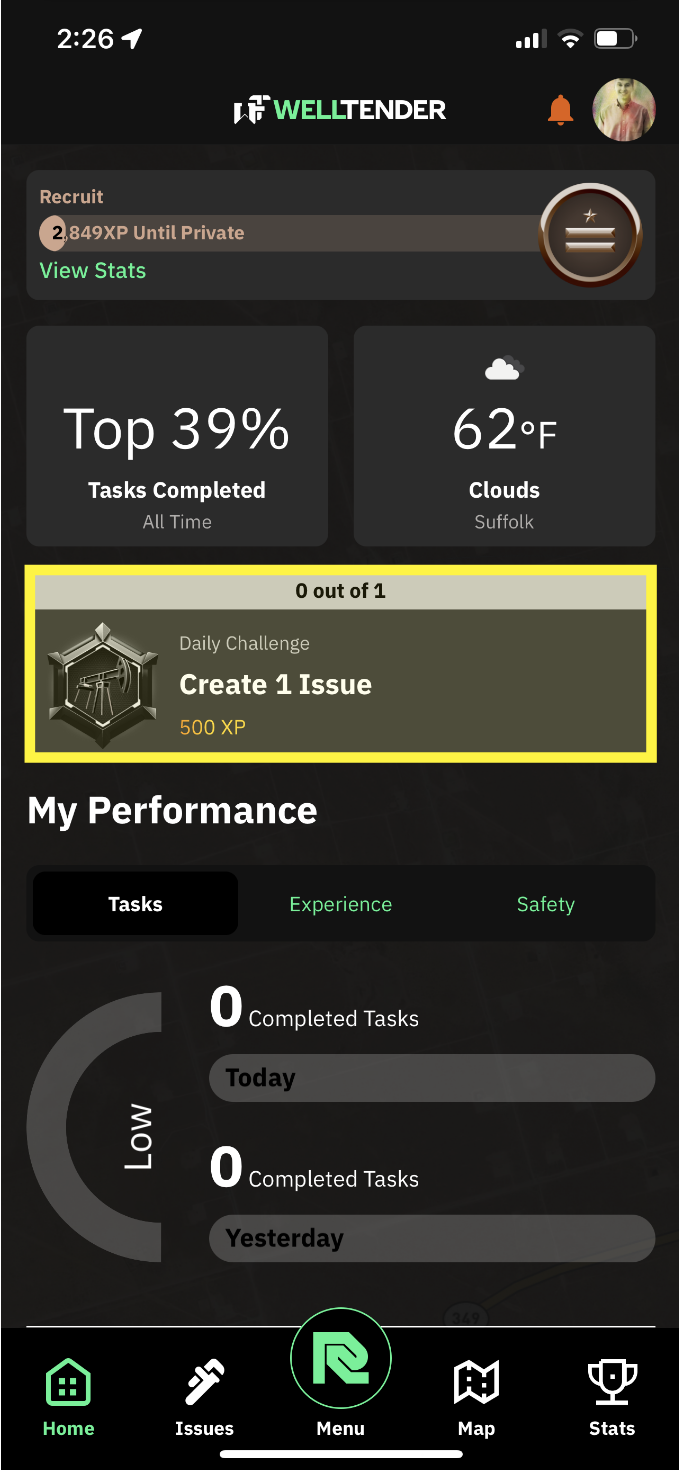Open the Stats tab
The image size is (679, 1470).
(611, 1398)
